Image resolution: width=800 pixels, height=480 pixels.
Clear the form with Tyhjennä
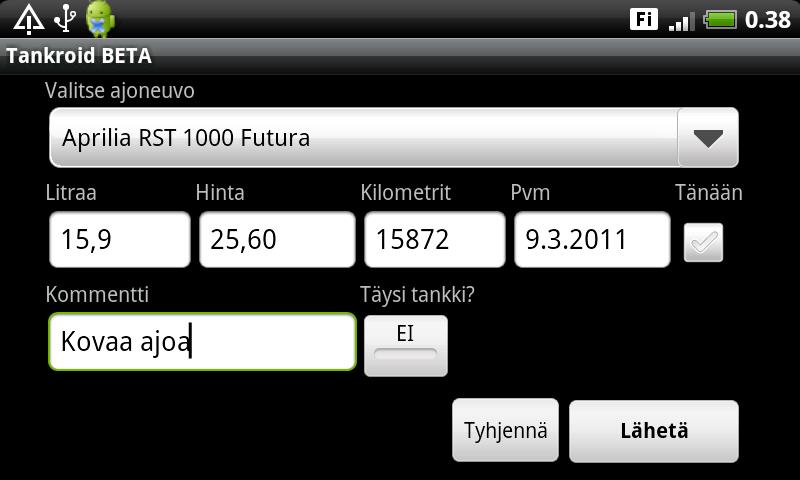click(x=505, y=431)
